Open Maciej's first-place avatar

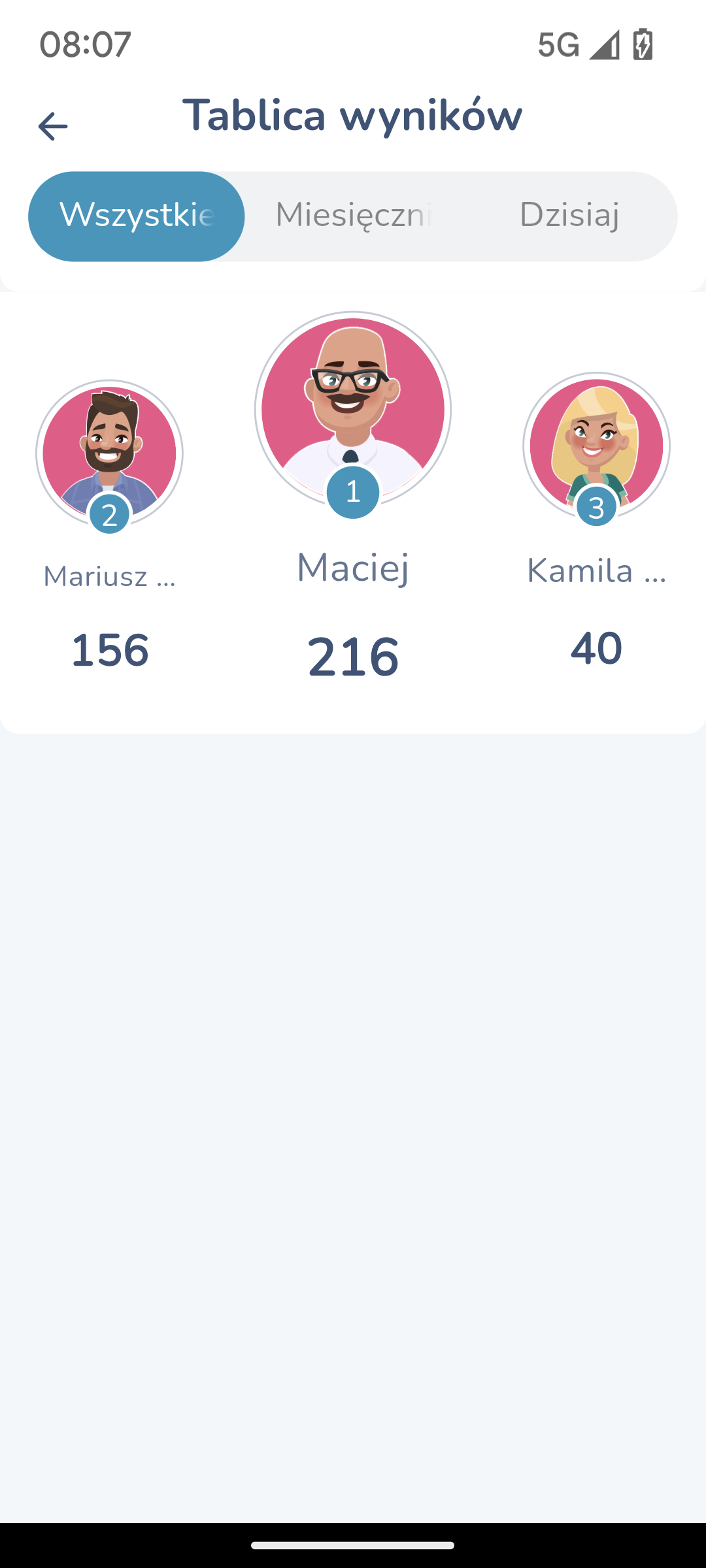point(353,410)
